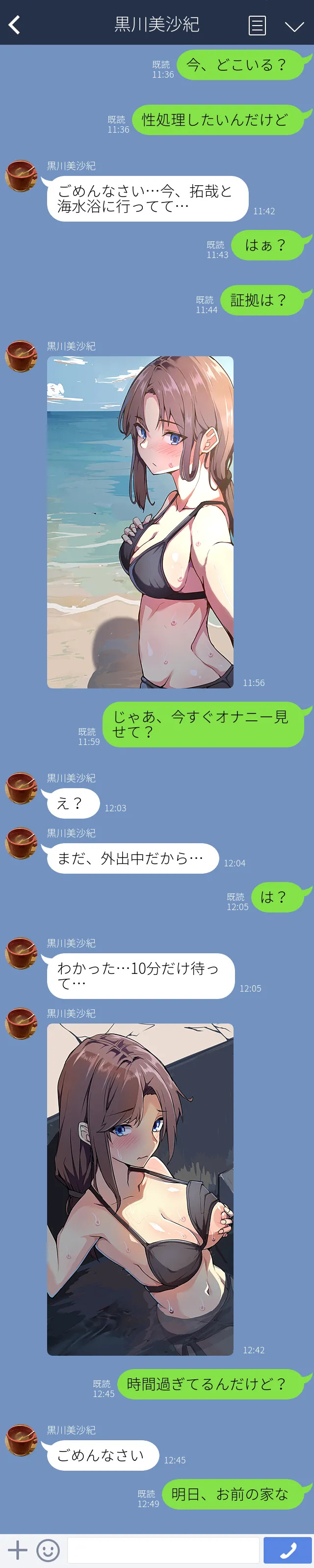Expand the chat menu with the down chevron
The image size is (314, 1568).
pyautogui.click(x=294, y=26)
